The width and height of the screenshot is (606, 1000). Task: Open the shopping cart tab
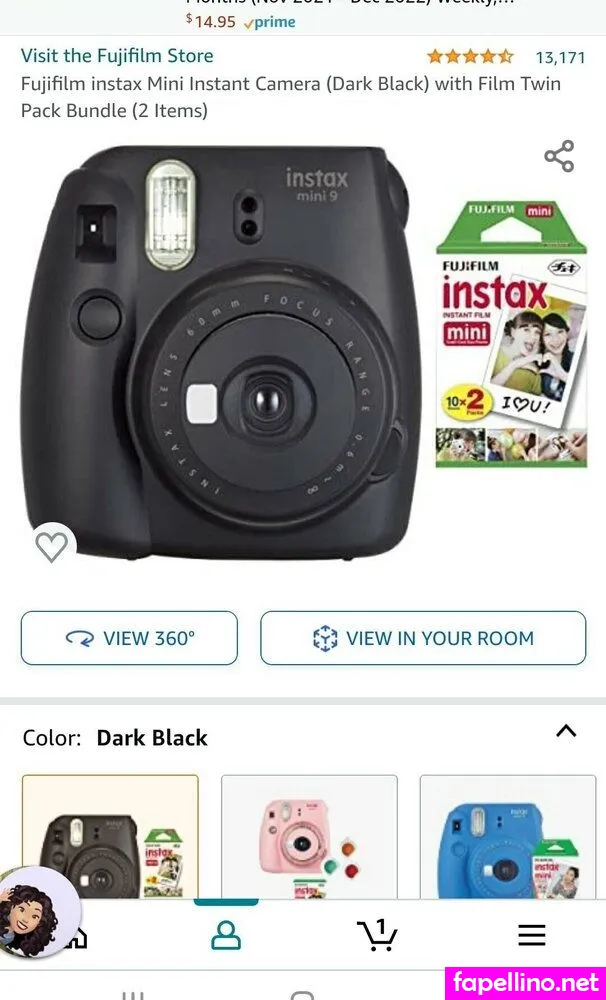coord(377,935)
